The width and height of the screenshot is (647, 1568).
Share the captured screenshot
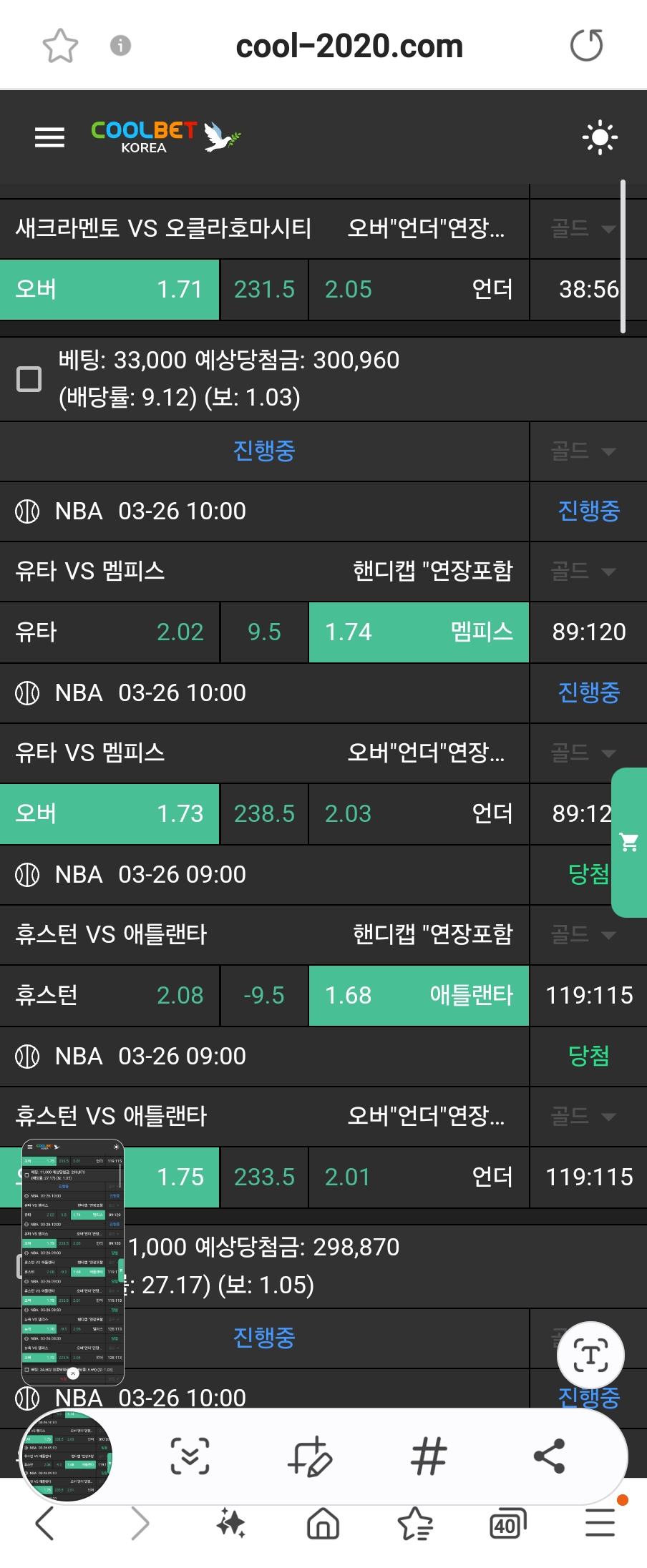549,1456
